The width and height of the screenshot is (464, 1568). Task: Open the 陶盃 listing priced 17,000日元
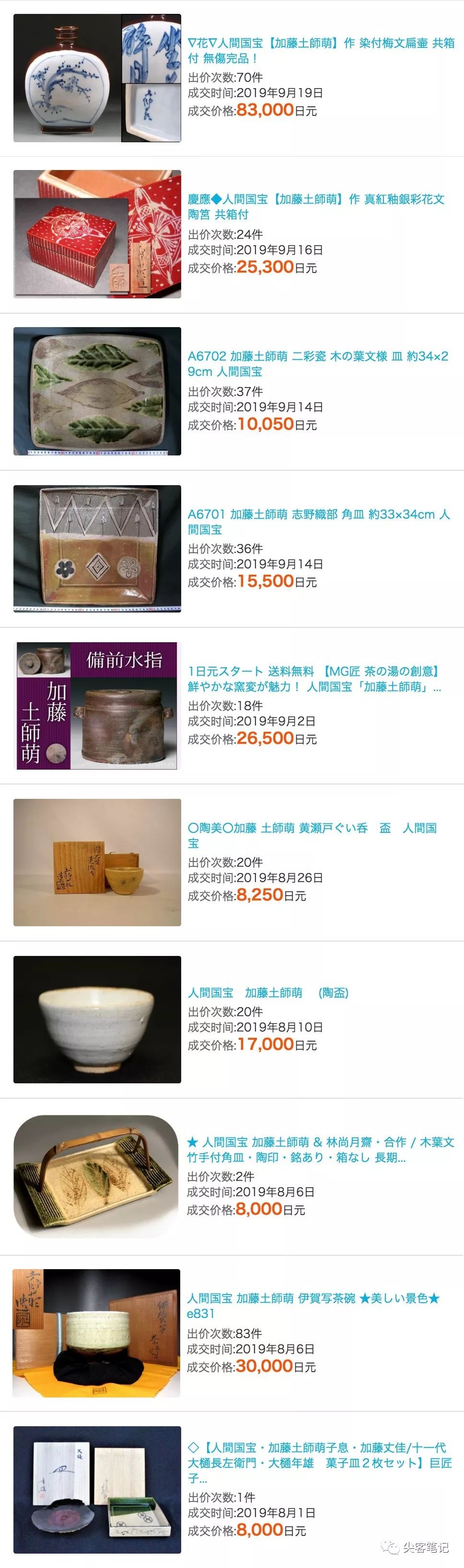pyautogui.click(x=268, y=993)
